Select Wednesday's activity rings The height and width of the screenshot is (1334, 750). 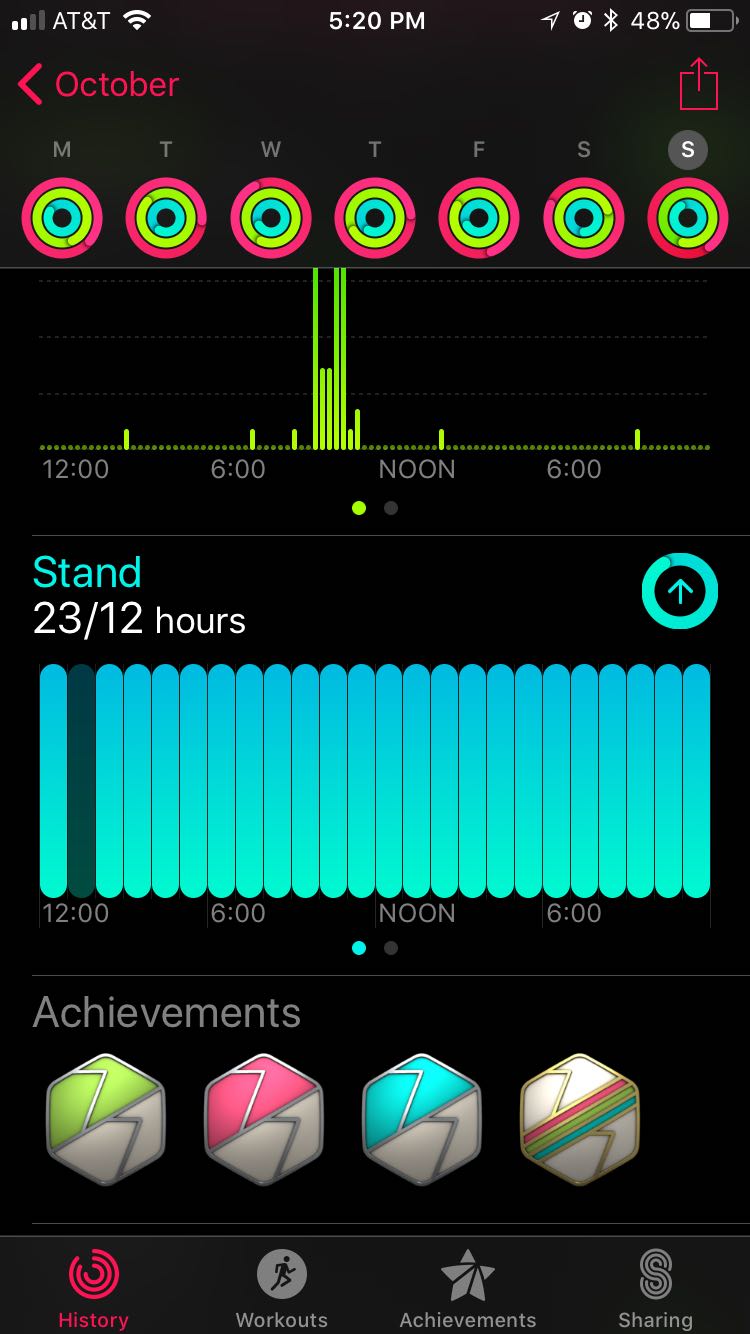point(271,218)
